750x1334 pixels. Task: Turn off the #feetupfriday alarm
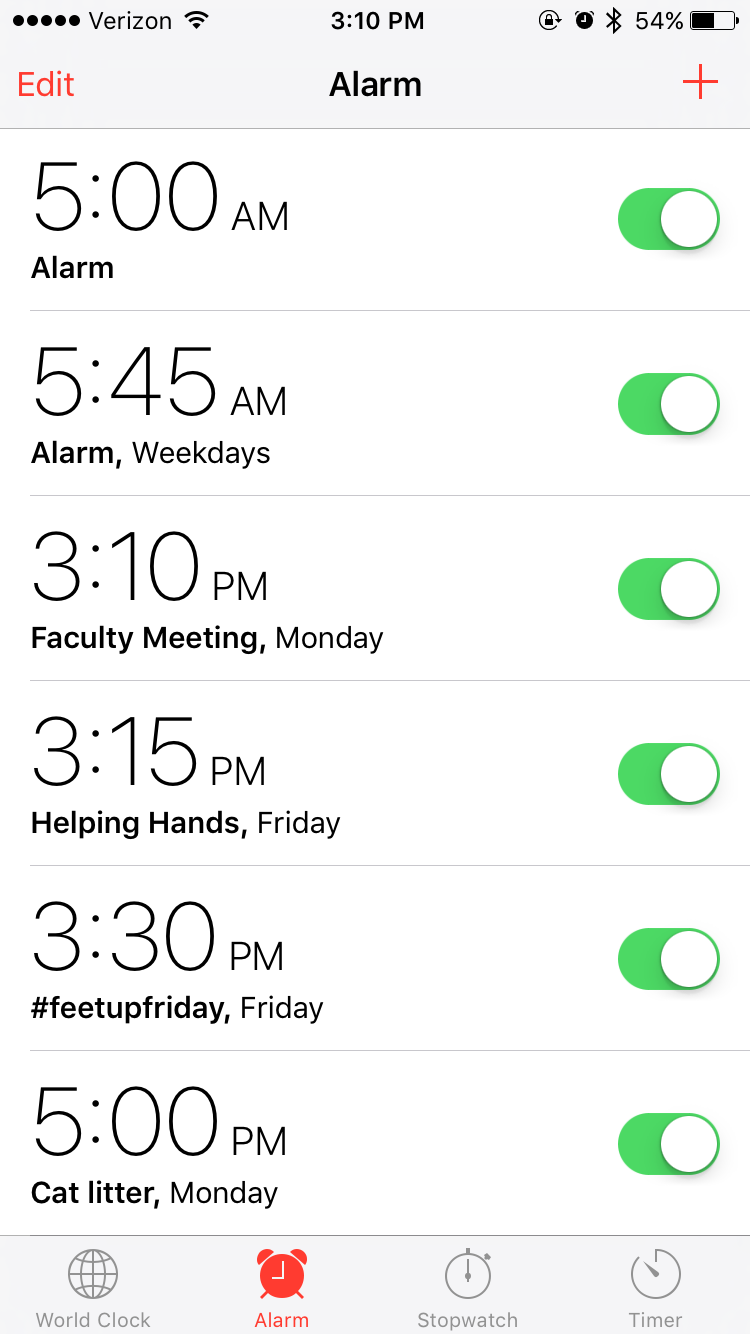pyautogui.click(x=668, y=959)
